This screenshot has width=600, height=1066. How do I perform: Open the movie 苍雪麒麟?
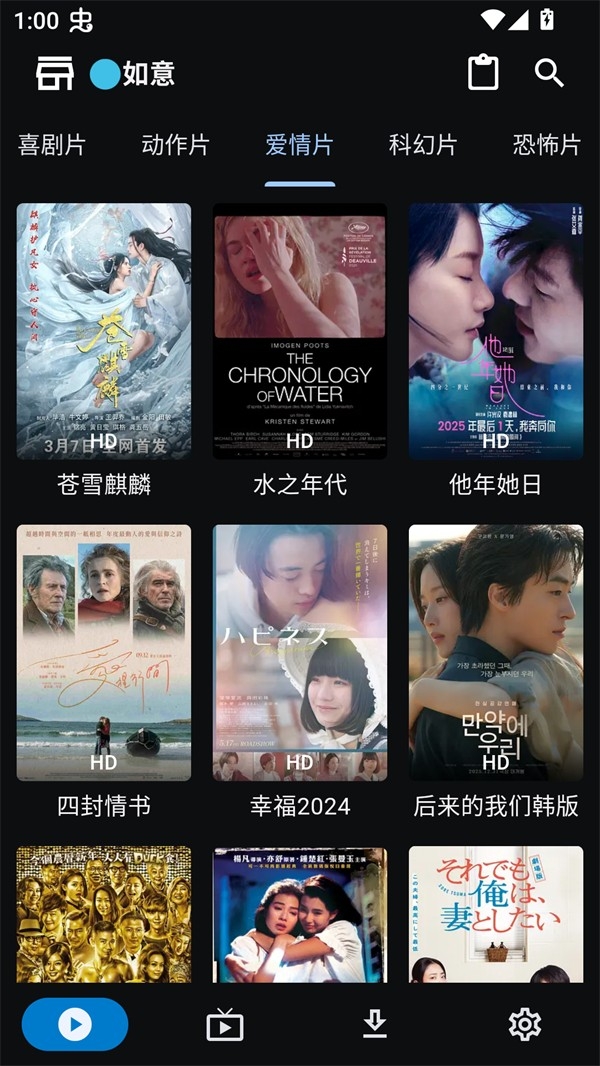[x=104, y=332]
